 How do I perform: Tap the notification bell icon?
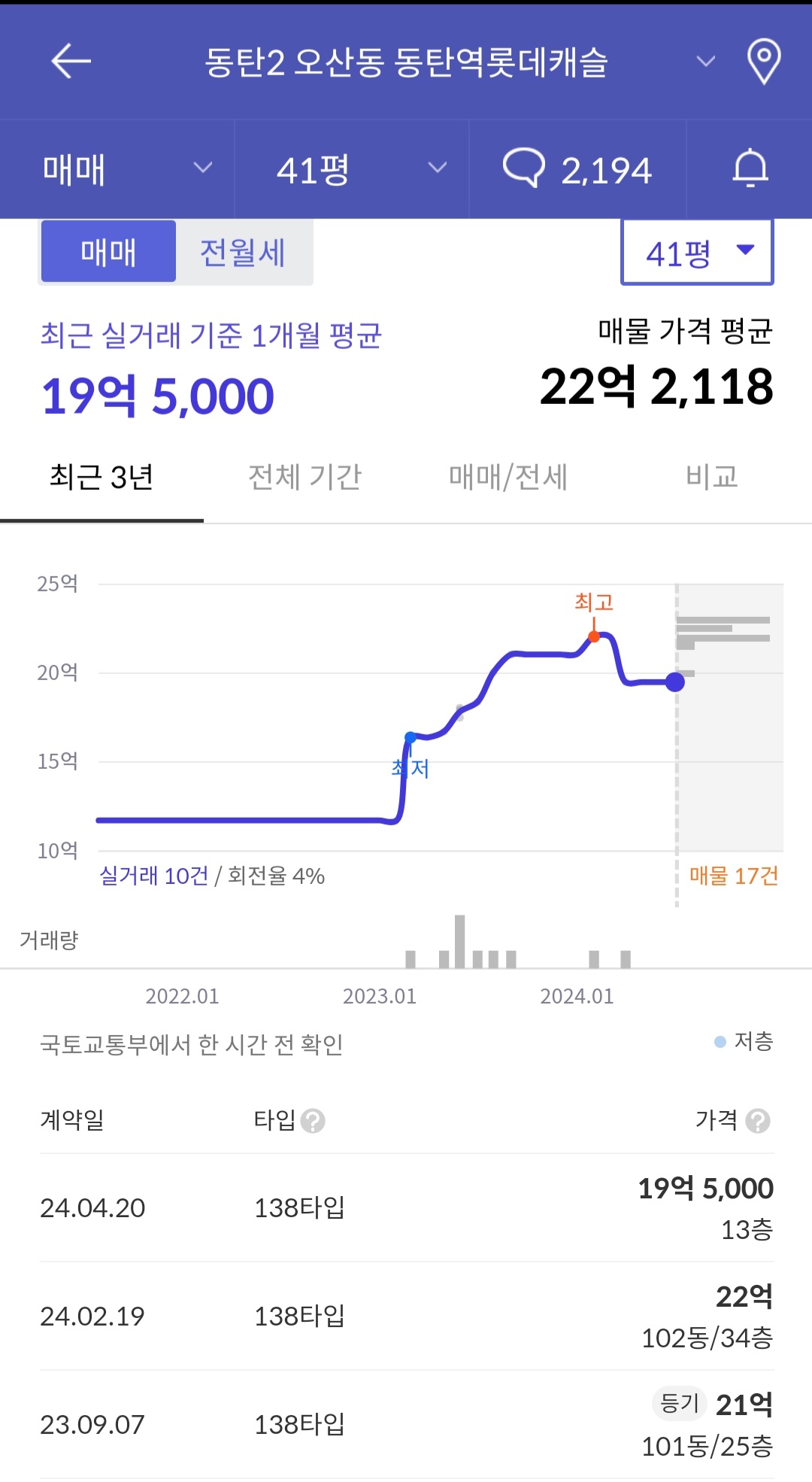click(x=750, y=169)
